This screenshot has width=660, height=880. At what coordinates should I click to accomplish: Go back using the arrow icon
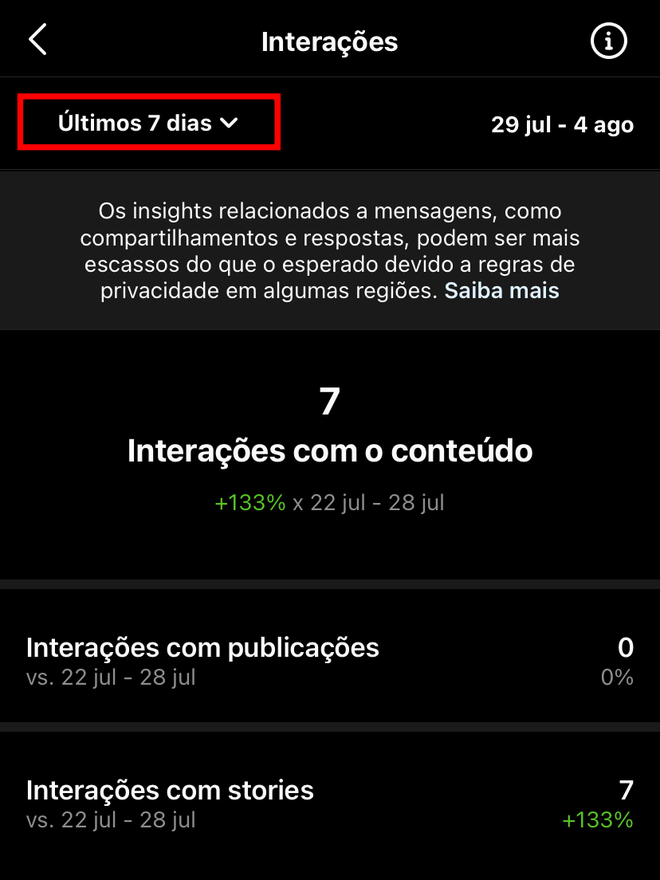click(x=38, y=41)
